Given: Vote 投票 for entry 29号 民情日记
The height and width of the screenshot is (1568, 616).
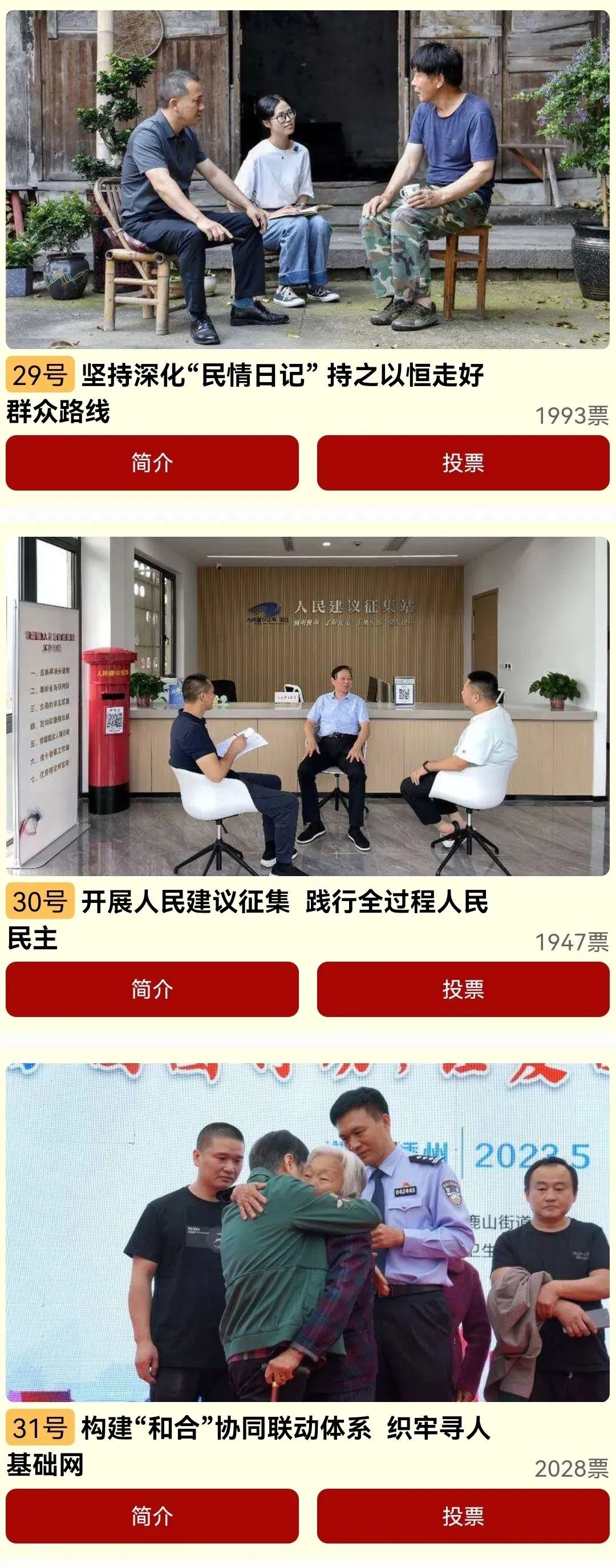Looking at the screenshot, I should (x=463, y=463).
